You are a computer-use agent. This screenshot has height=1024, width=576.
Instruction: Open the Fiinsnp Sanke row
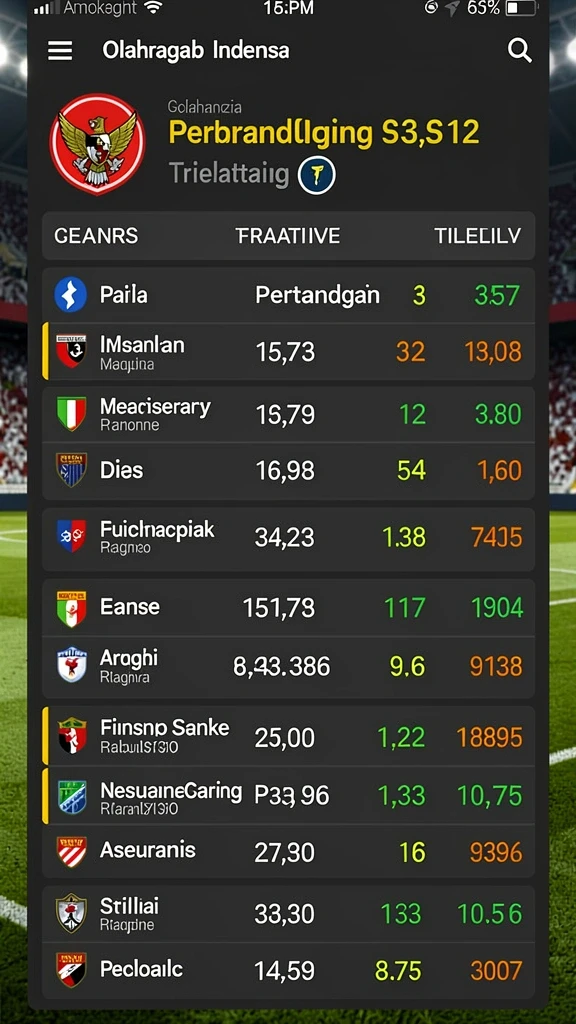click(288, 736)
